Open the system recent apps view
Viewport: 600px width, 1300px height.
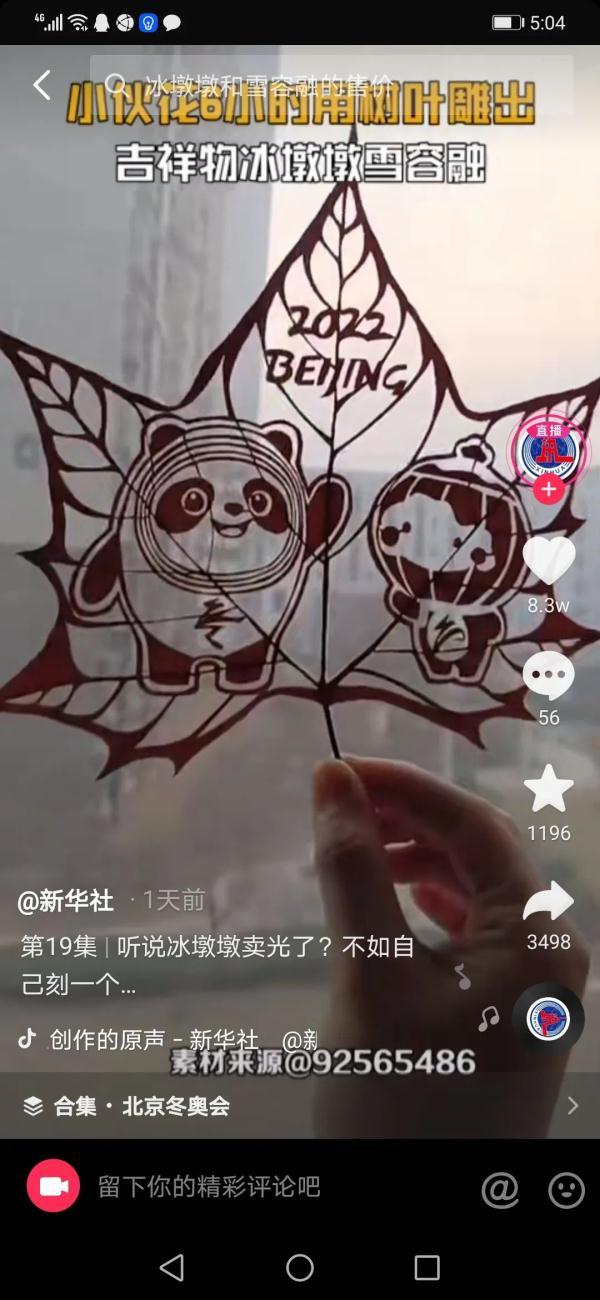pos(427,1268)
